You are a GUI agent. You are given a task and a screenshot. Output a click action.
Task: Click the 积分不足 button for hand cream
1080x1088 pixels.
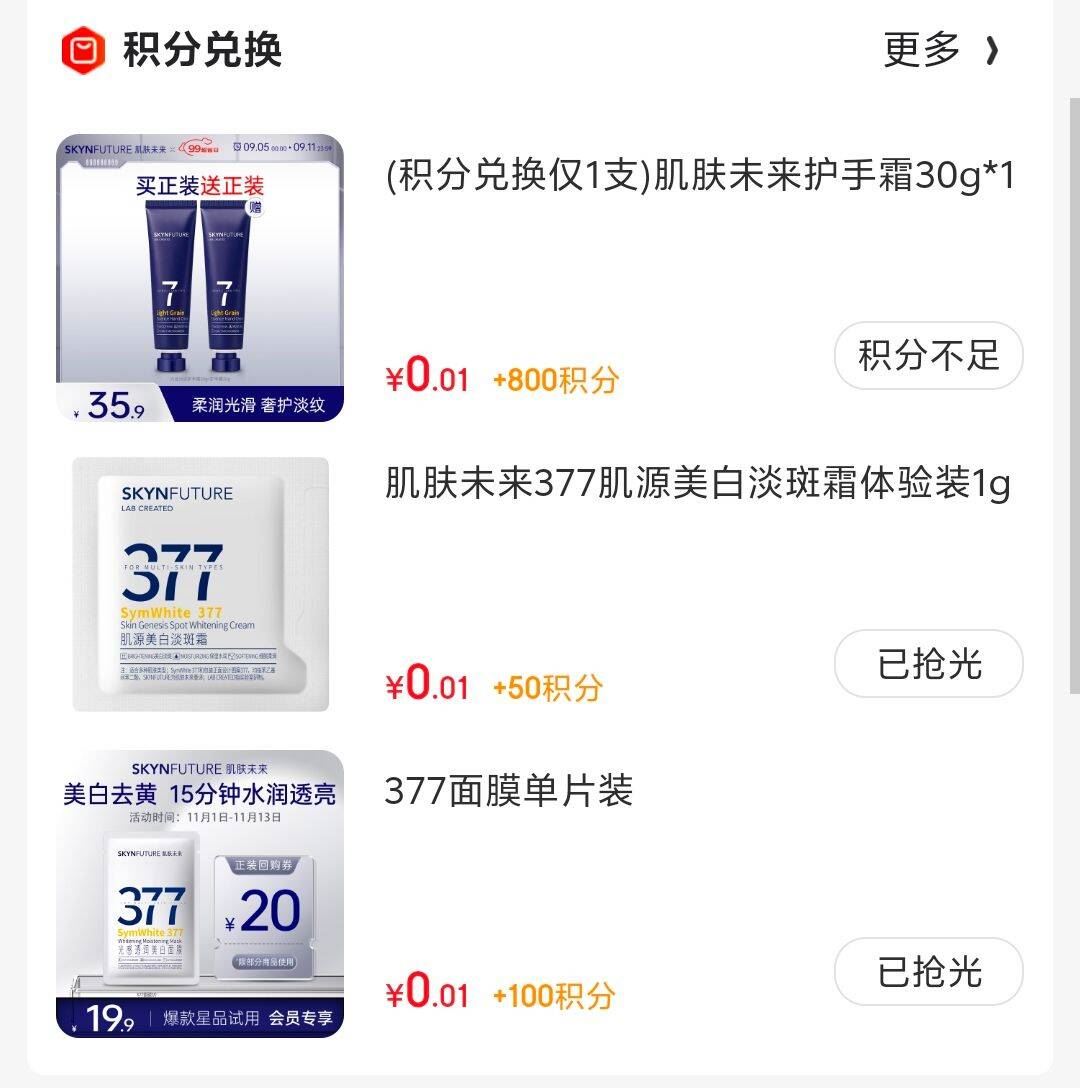[928, 355]
